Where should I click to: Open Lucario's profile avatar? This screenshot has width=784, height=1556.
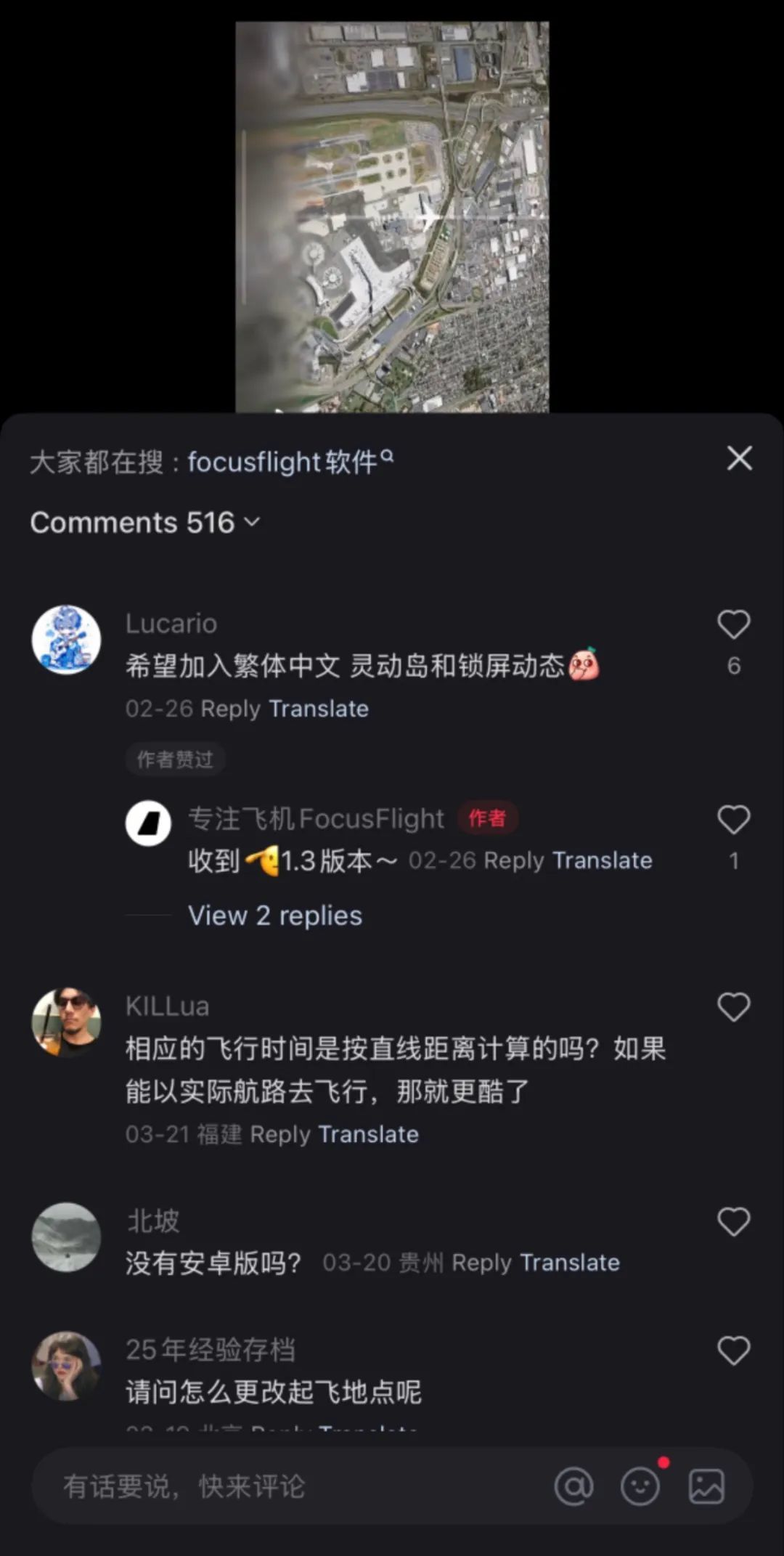66,640
